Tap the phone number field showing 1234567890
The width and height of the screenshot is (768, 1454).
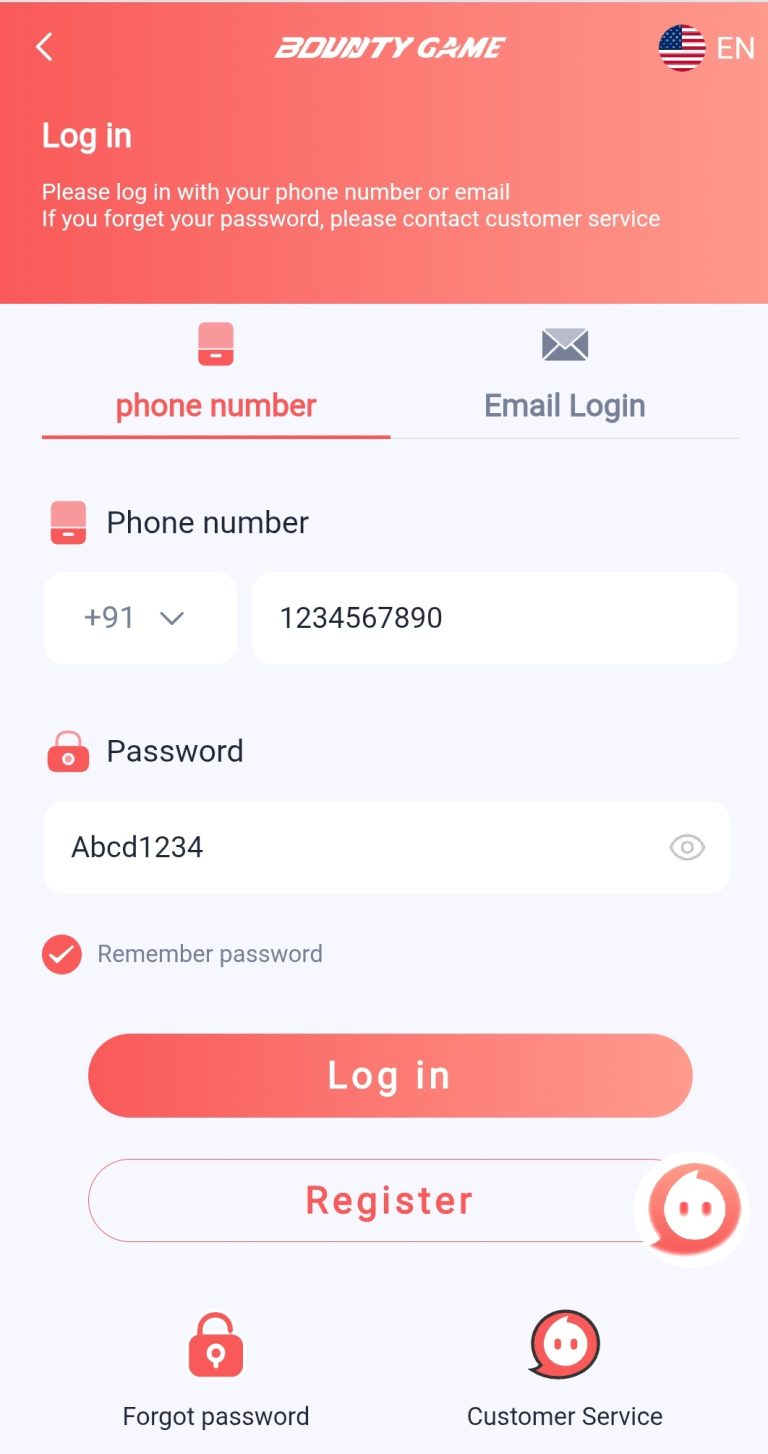click(x=495, y=618)
